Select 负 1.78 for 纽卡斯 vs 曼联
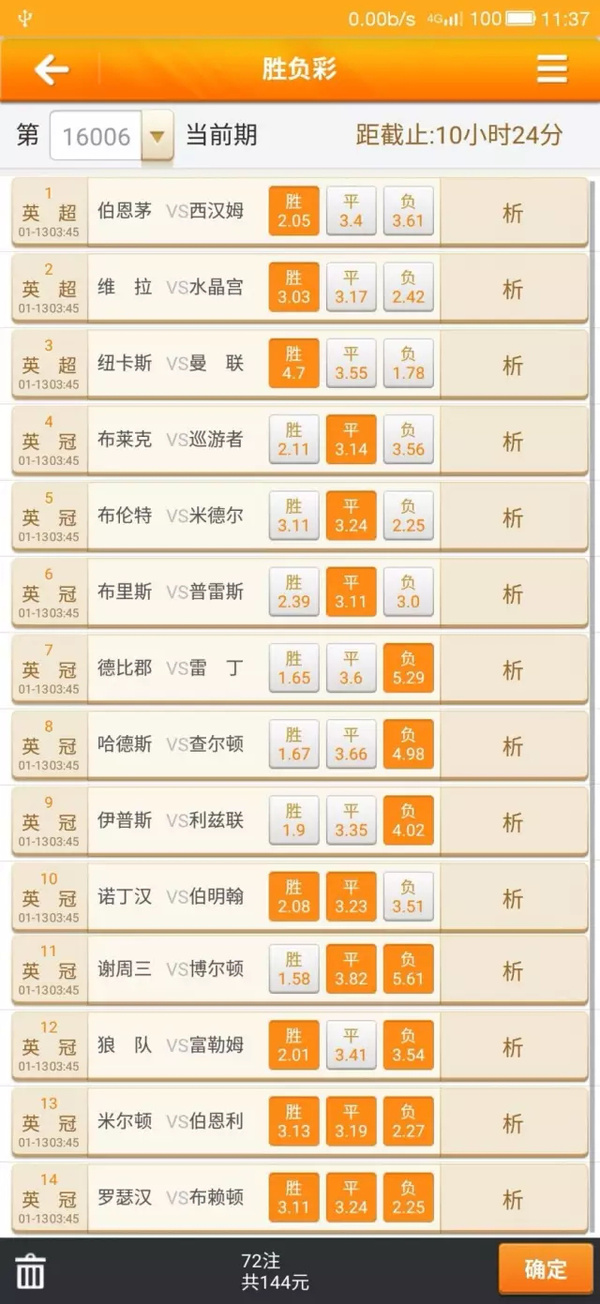 (x=408, y=363)
